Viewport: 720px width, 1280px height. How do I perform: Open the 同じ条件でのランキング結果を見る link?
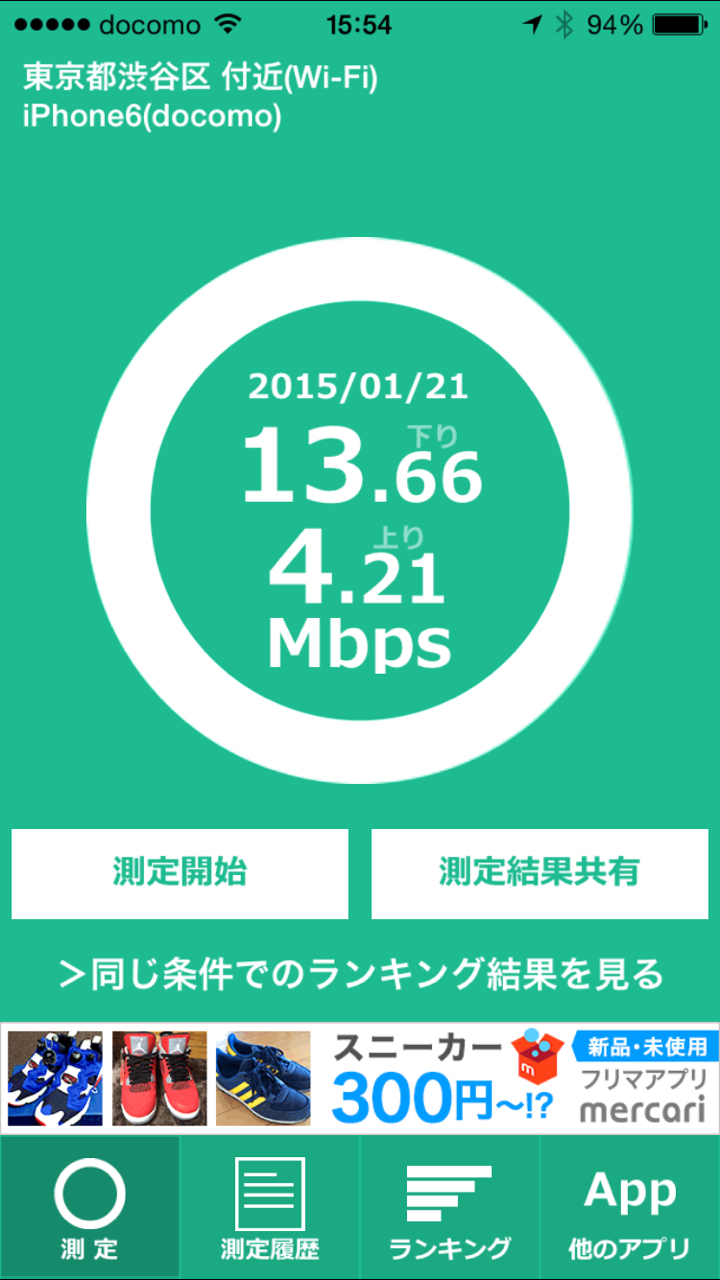coord(360,972)
